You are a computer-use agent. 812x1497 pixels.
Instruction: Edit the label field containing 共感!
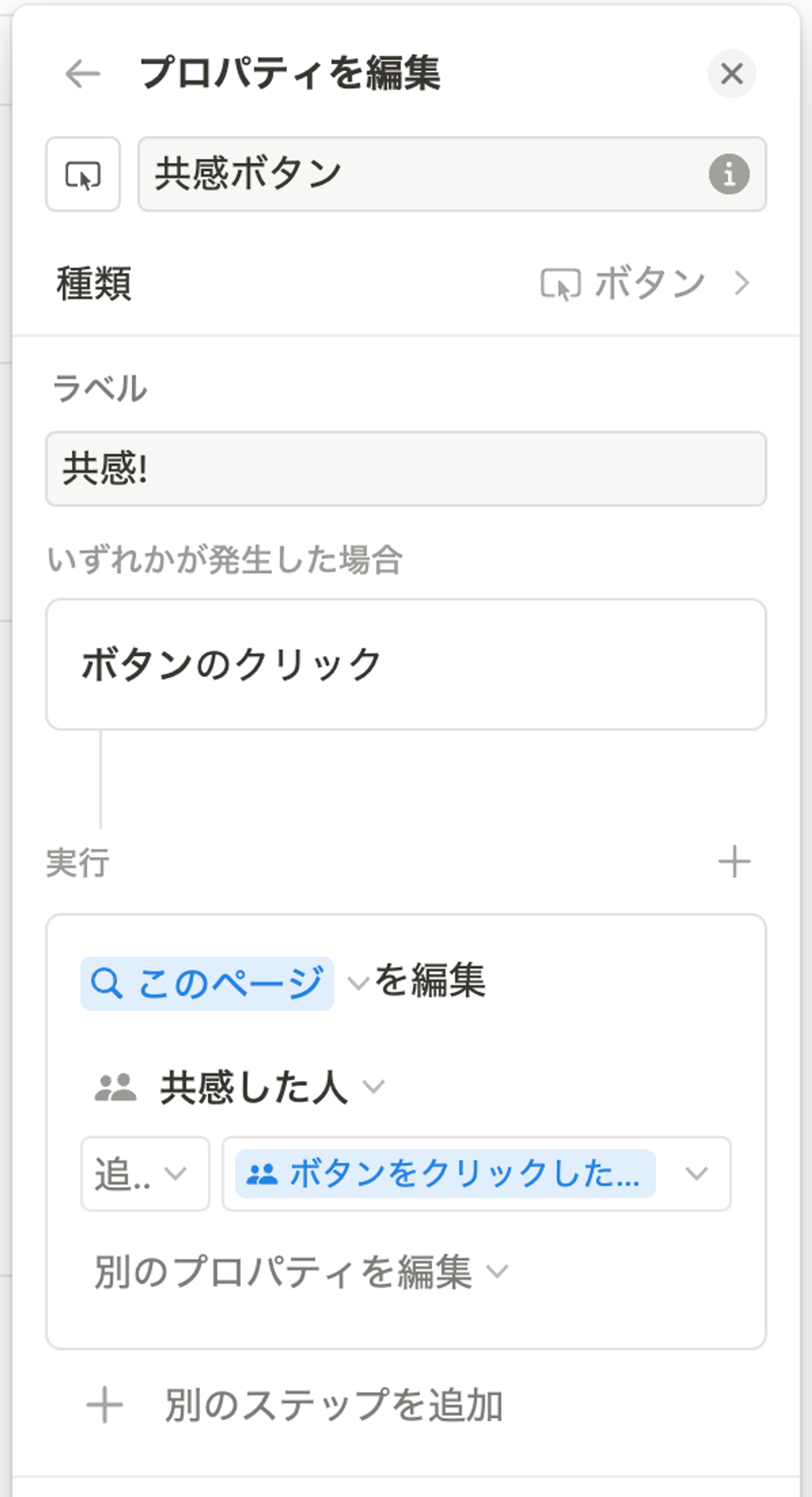click(406, 468)
